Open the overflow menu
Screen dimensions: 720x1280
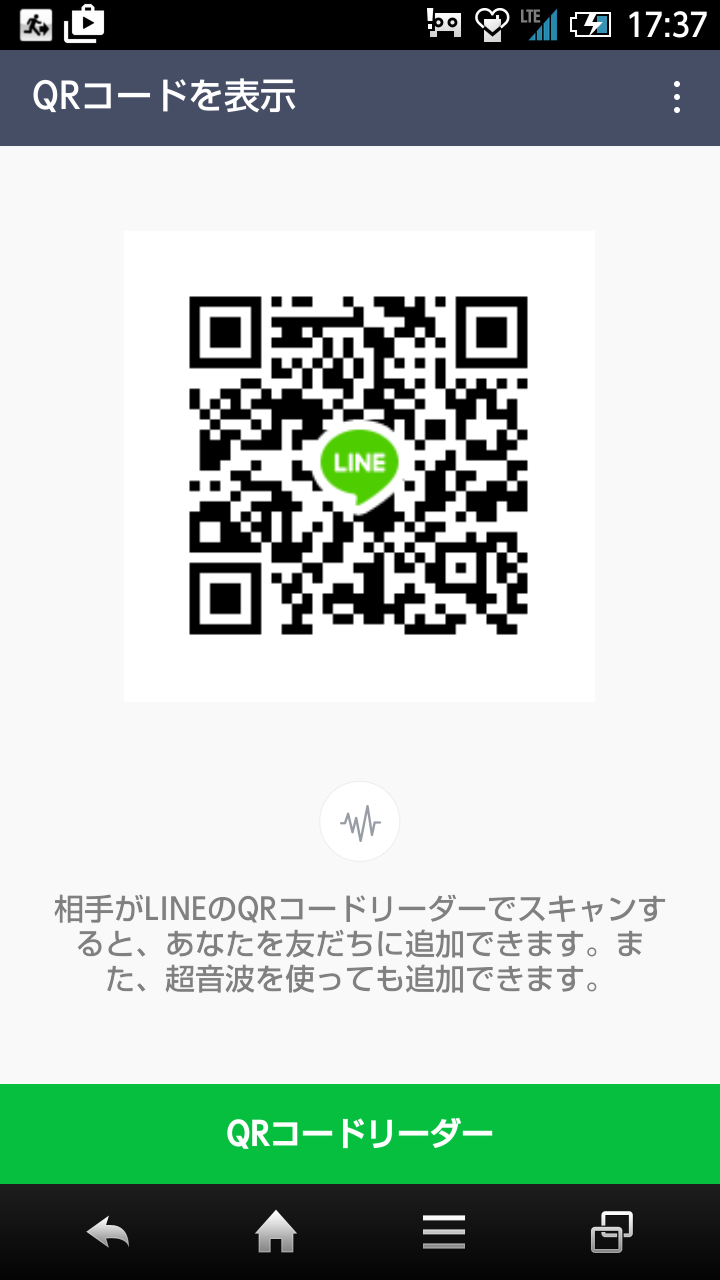coord(677,98)
